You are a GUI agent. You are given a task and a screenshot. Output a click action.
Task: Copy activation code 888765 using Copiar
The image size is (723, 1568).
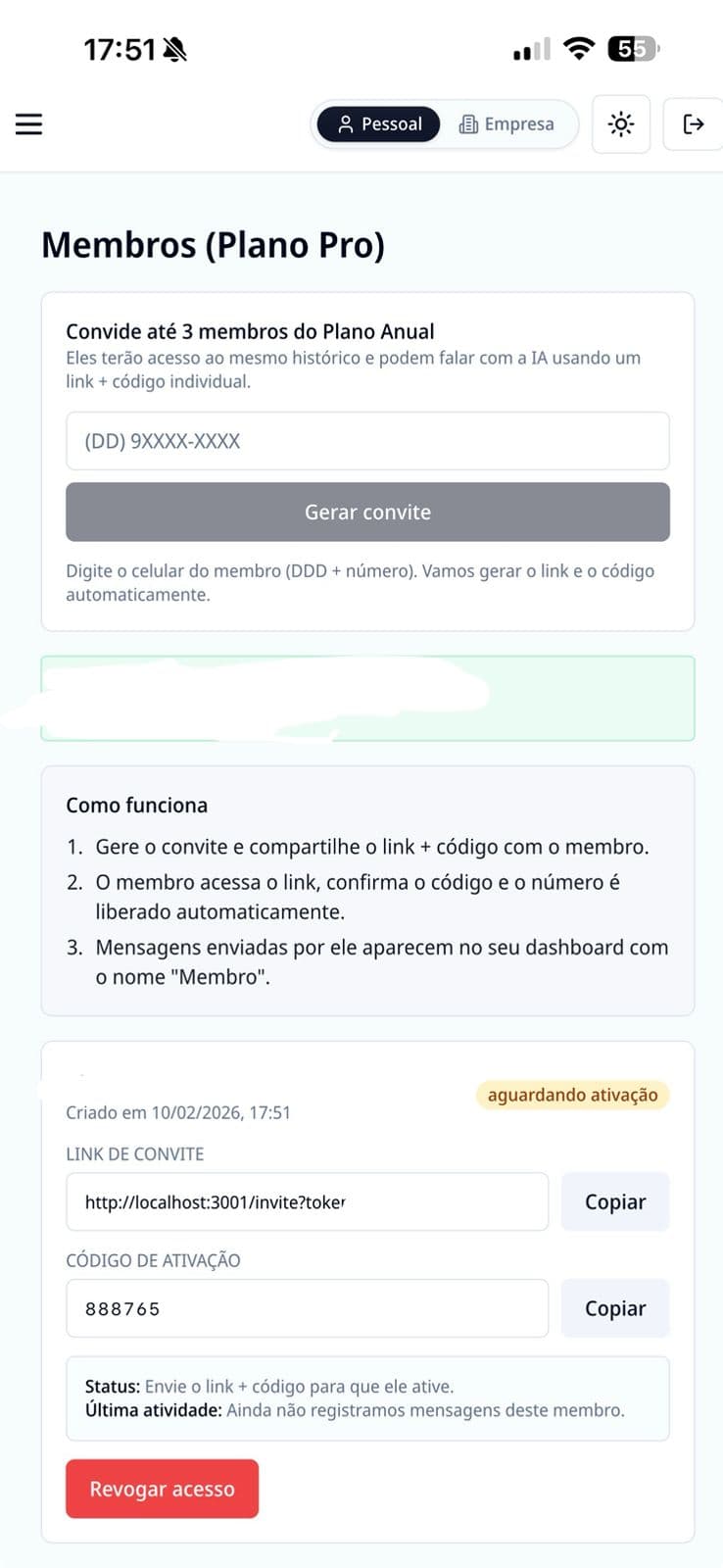coord(614,1308)
